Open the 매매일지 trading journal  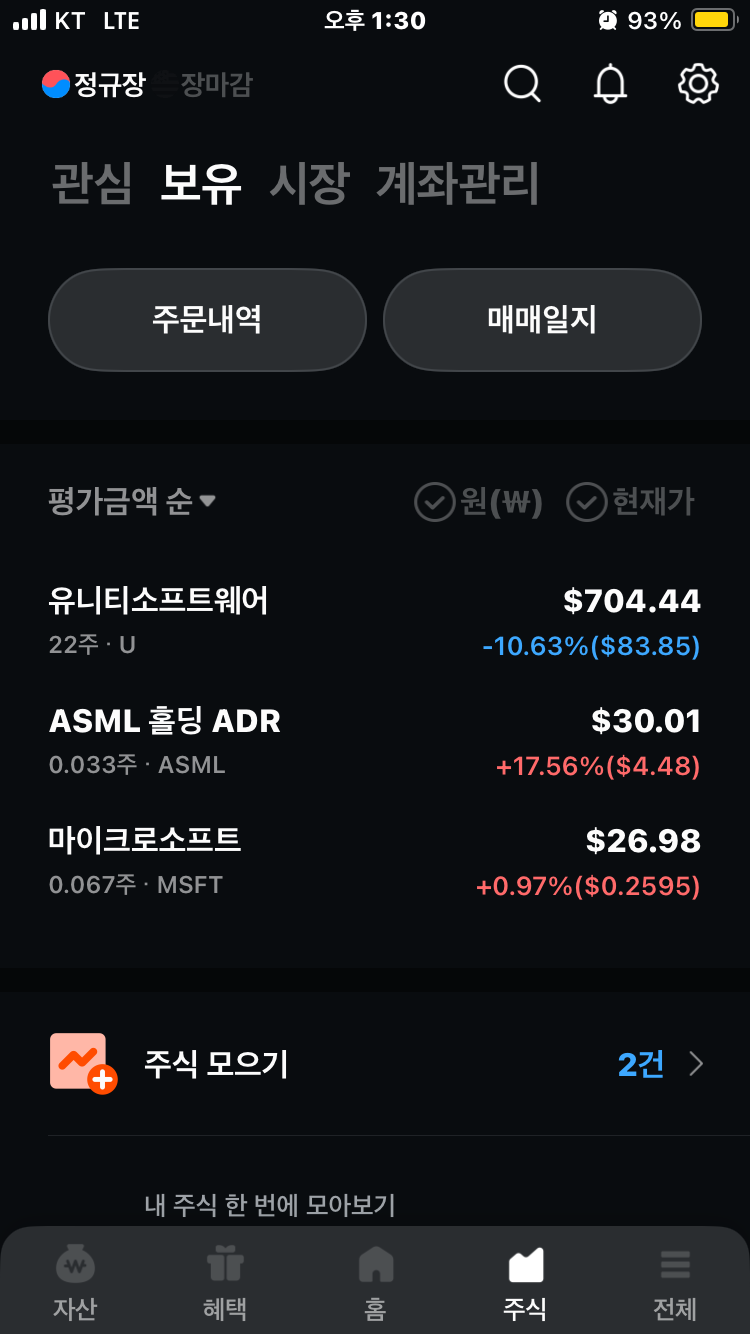542,320
